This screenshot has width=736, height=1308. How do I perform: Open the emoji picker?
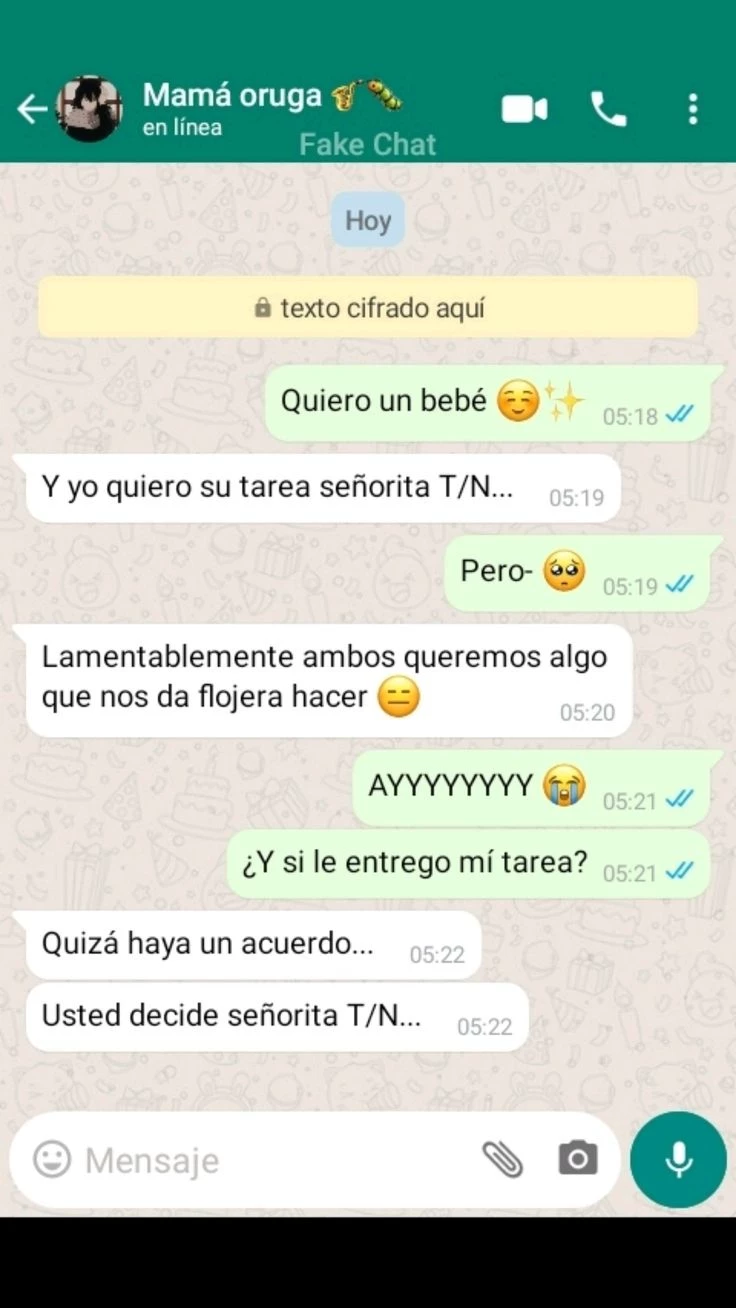52,1160
